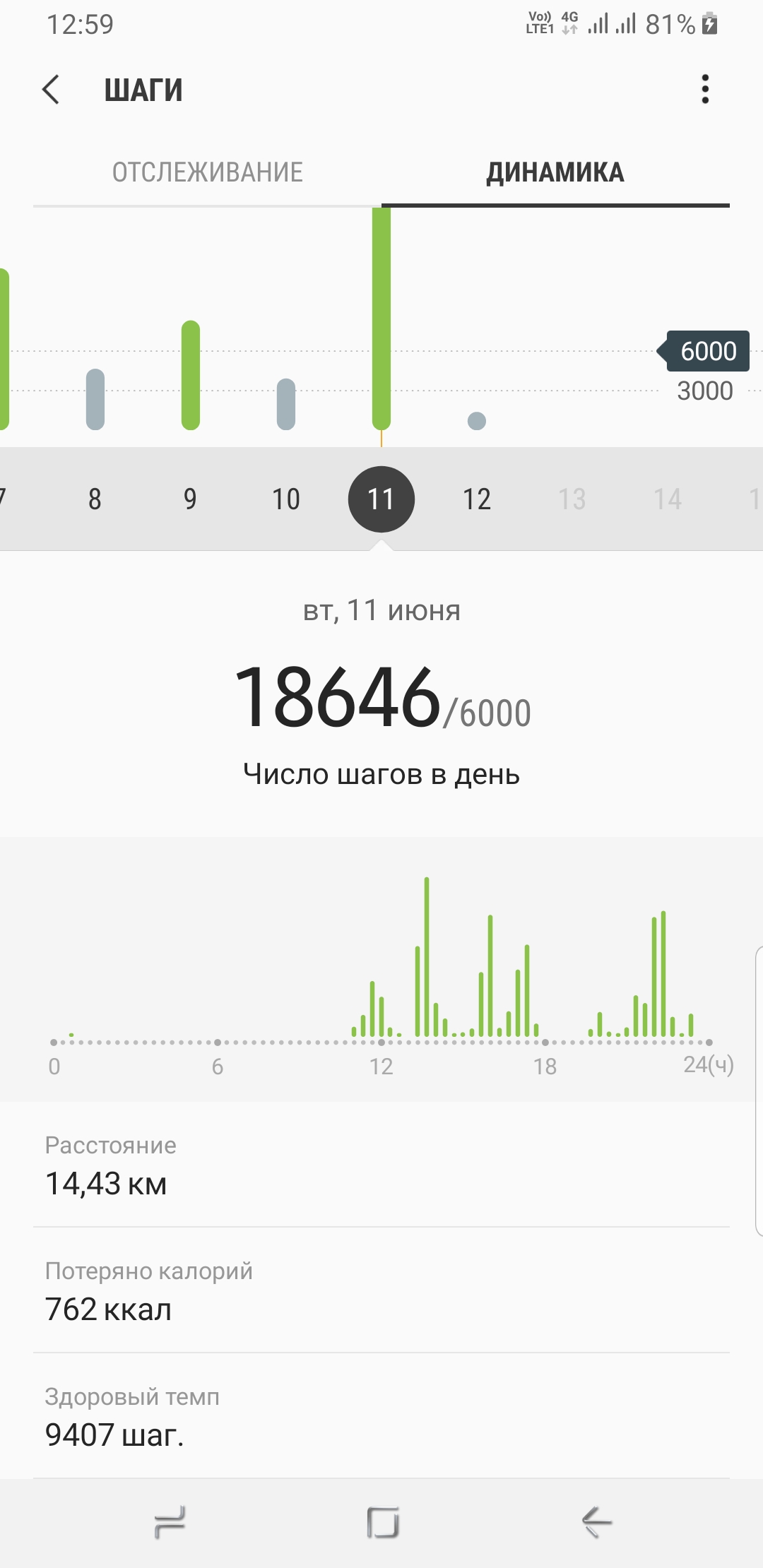Tap the small gray dot above day 12
Image resolution: width=763 pixels, height=1568 pixels.
(x=477, y=420)
